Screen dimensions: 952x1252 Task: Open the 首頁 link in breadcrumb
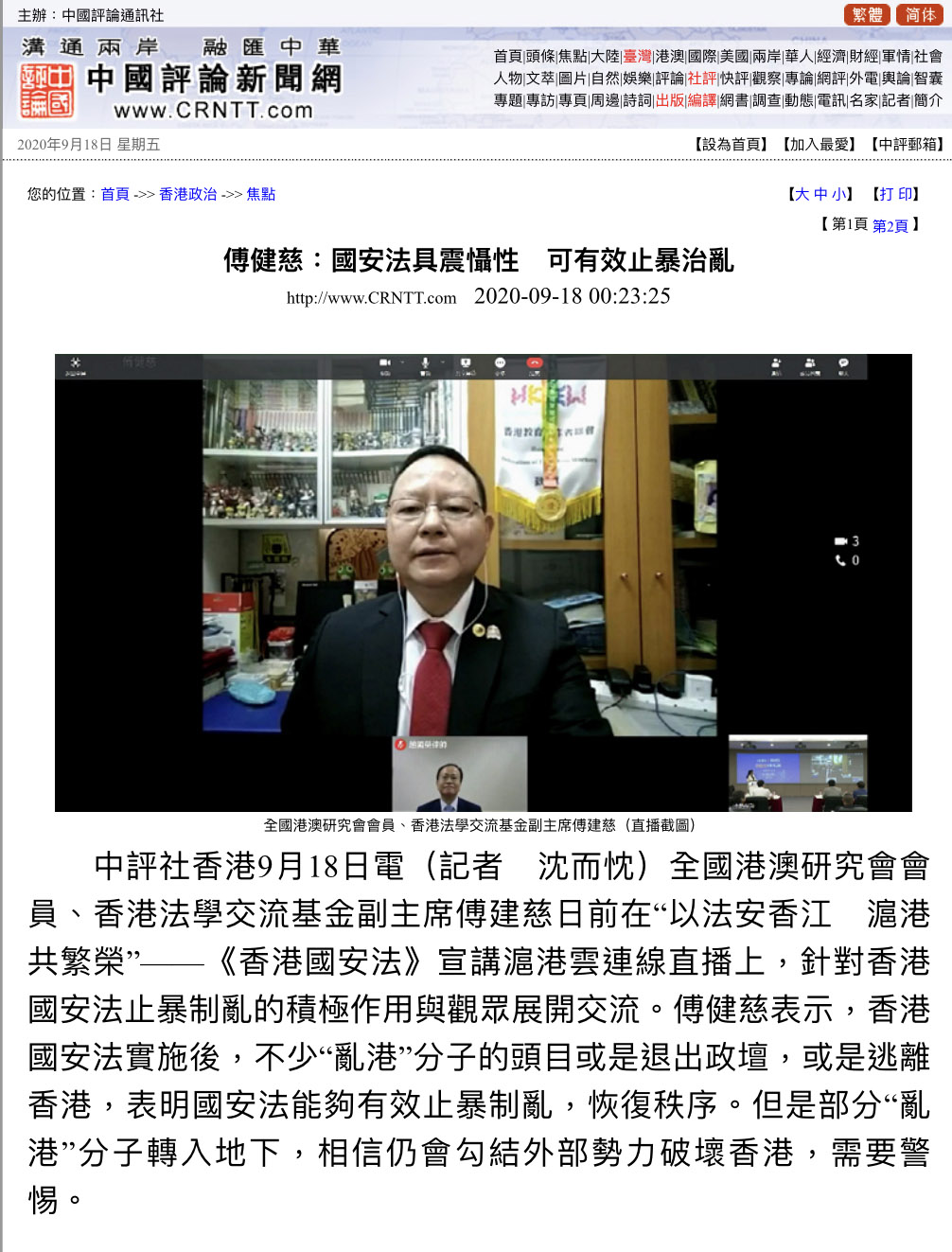point(115,194)
